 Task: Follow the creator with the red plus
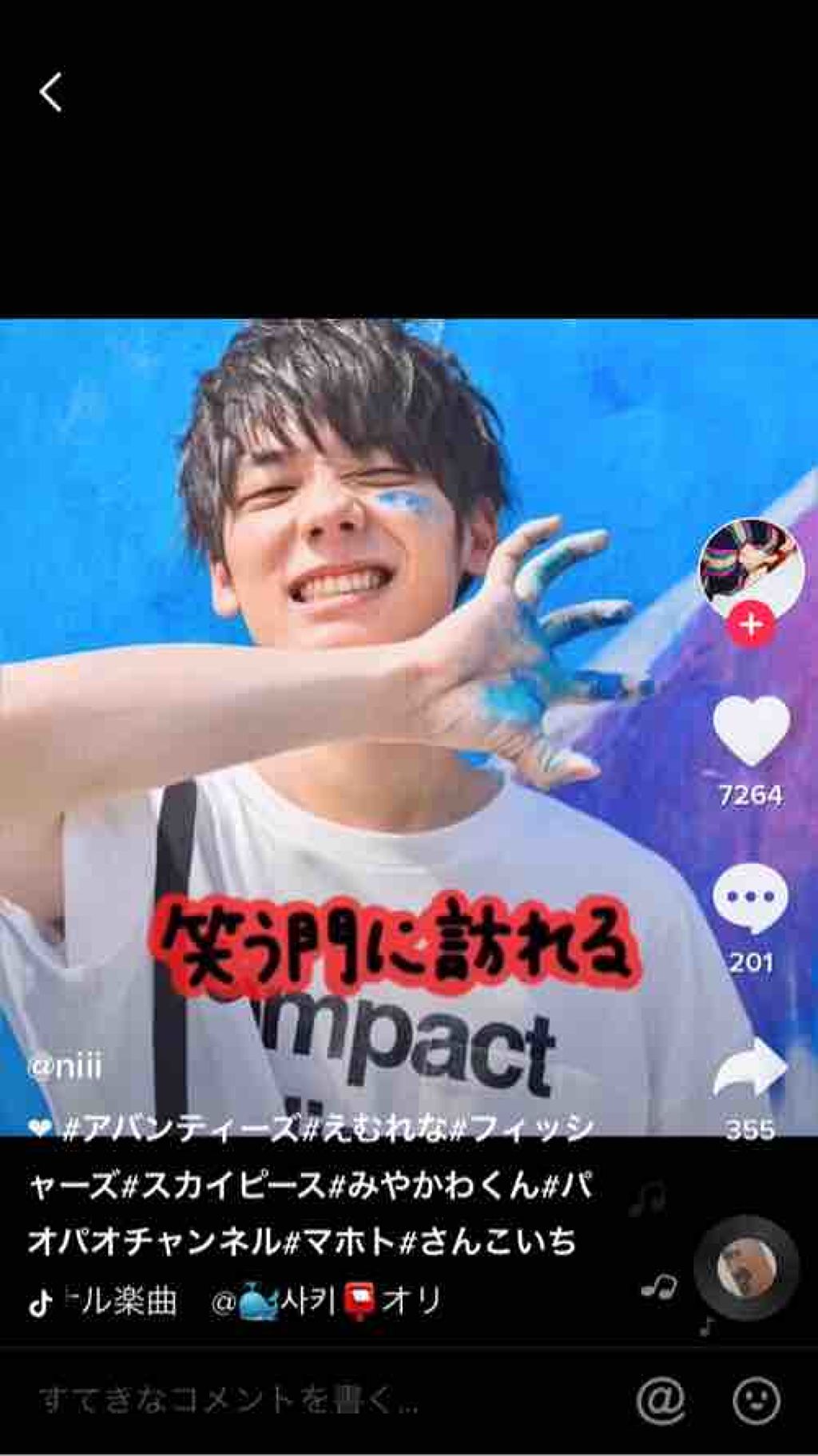point(751,623)
